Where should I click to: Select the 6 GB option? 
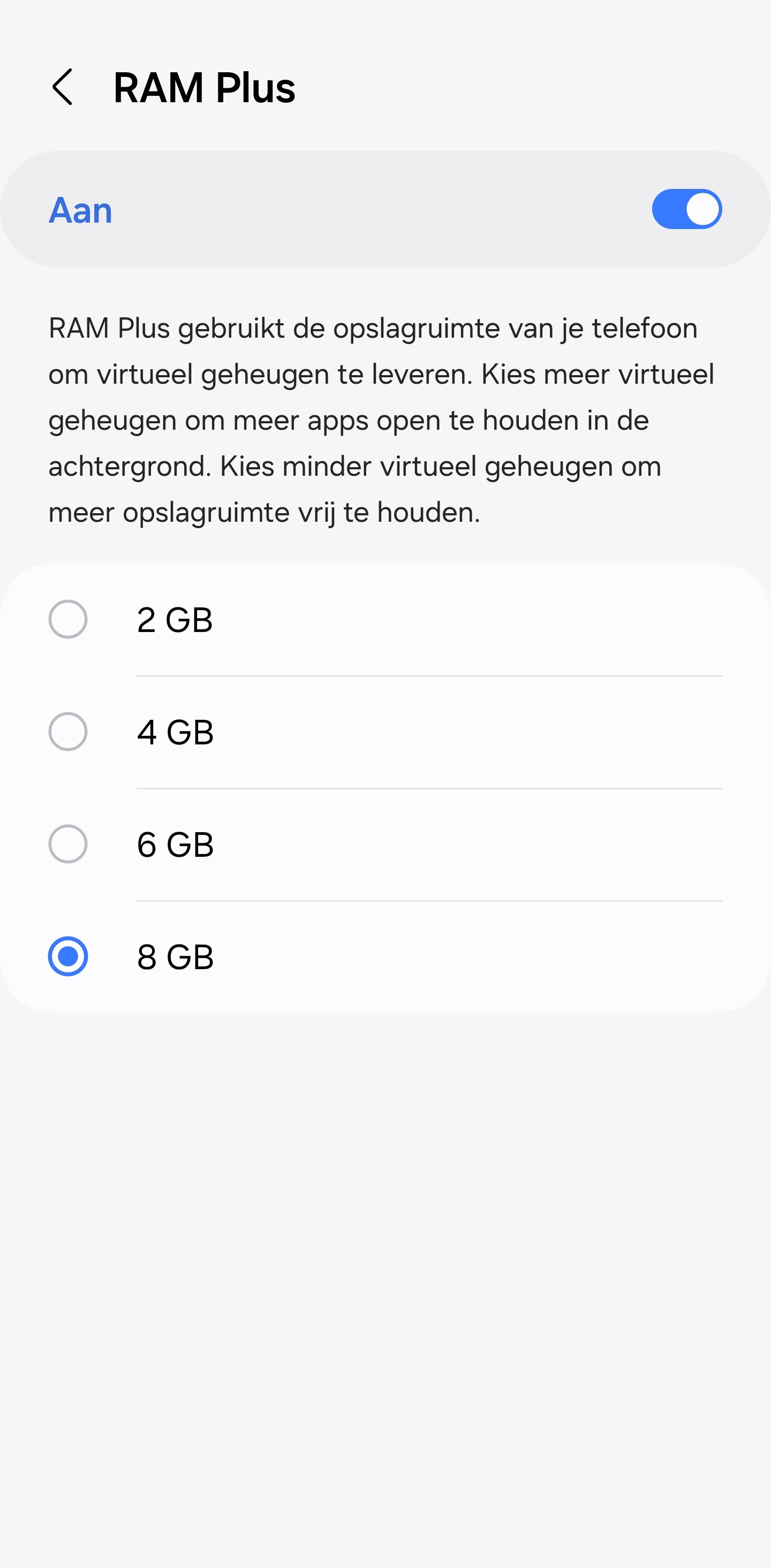coord(67,844)
